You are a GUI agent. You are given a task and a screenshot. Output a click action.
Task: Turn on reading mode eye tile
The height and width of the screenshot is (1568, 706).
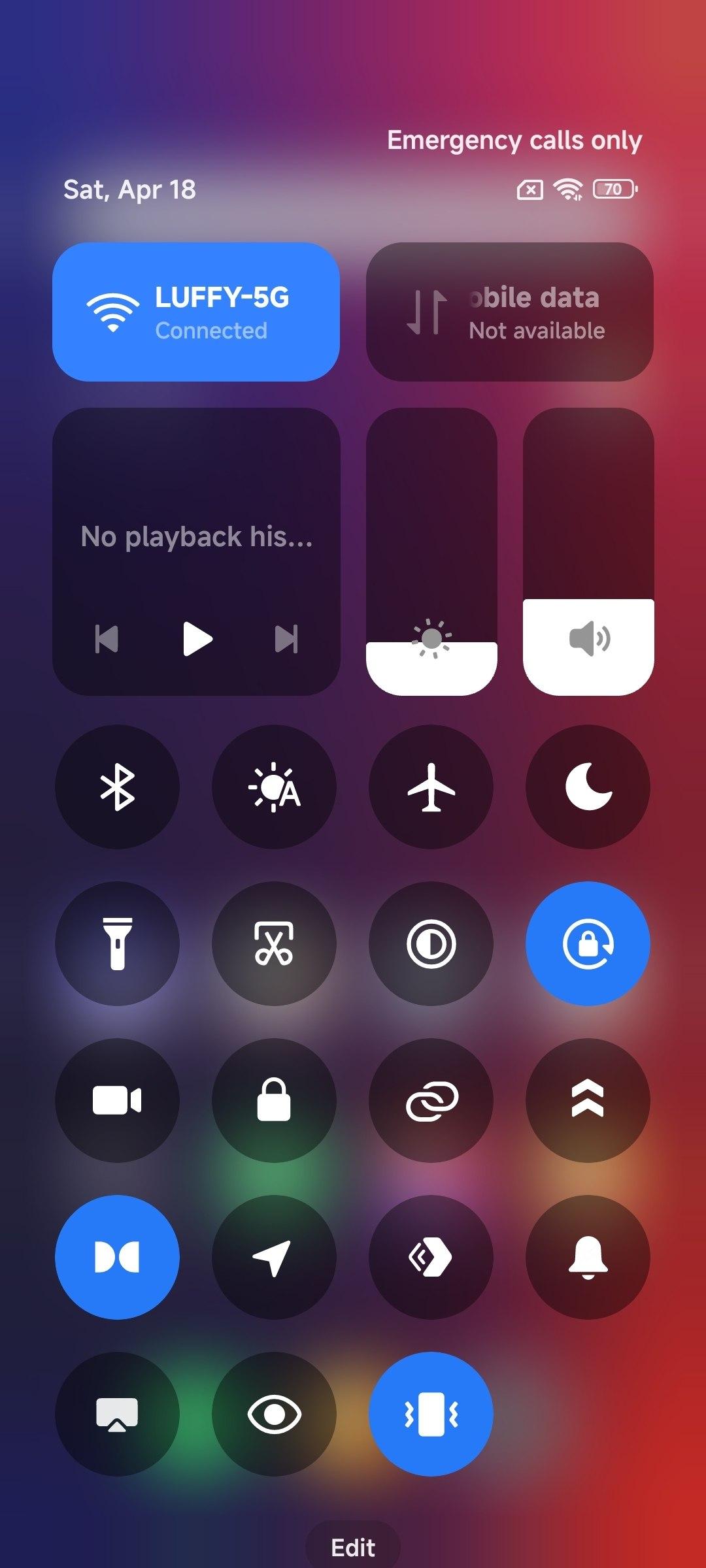[274, 1414]
